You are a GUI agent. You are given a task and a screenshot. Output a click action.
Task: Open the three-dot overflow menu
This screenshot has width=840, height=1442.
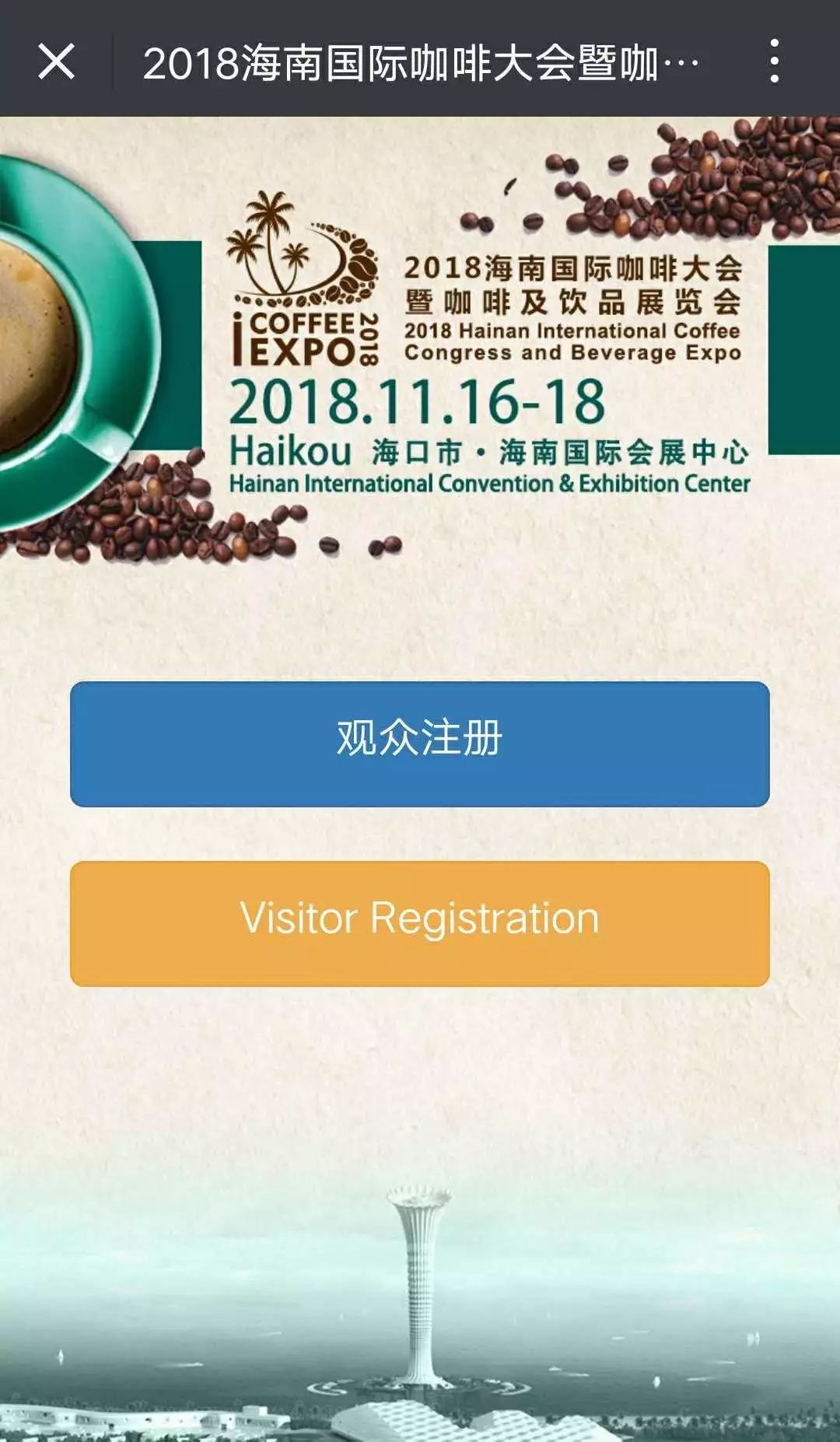coord(774,61)
